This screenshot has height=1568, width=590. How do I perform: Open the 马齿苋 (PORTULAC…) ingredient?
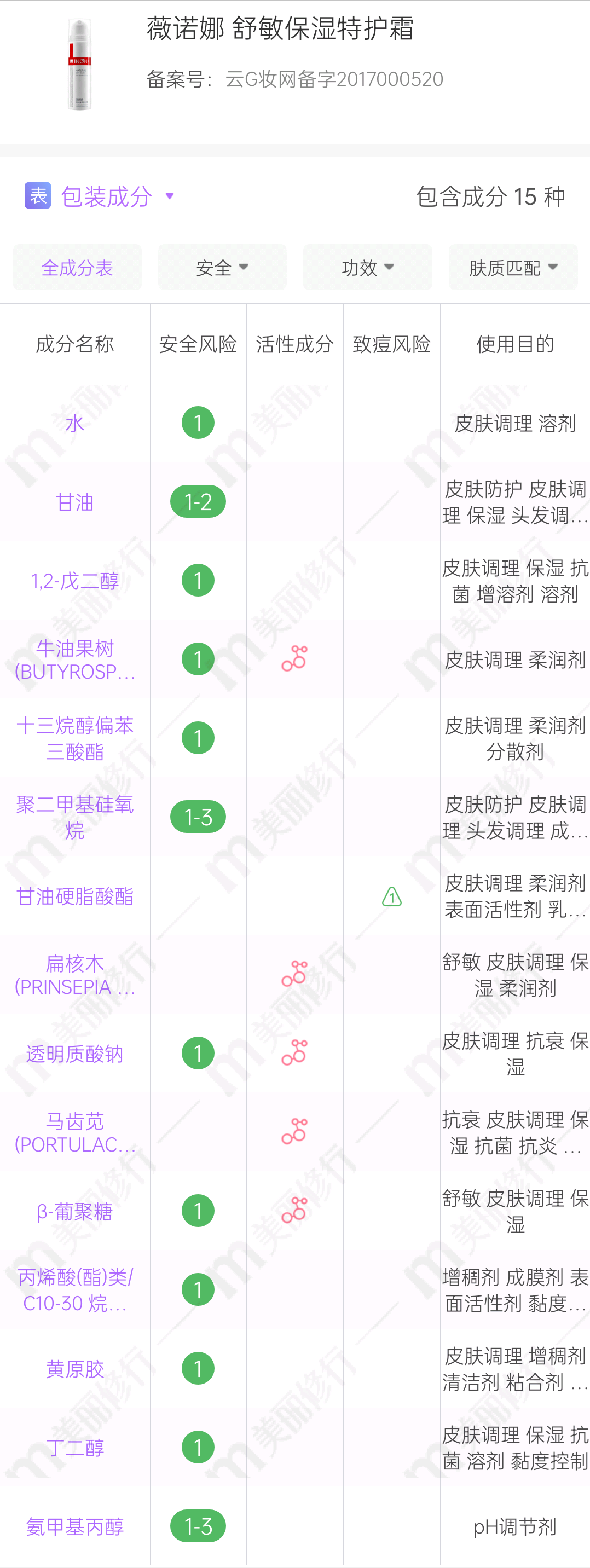75,1132
